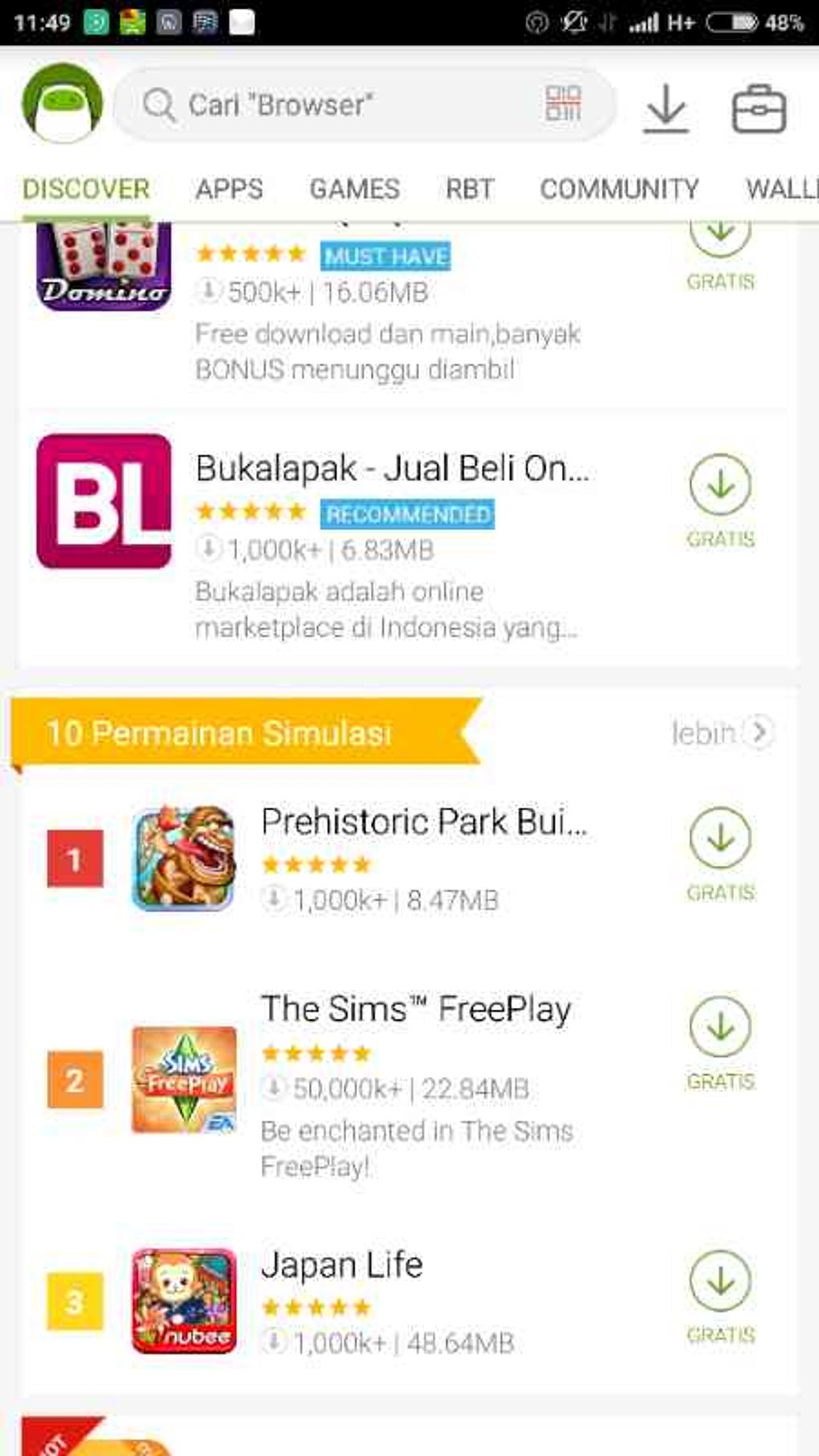Open Prehistoric Park Builder listing

pyautogui.click(x=424, y=822)
